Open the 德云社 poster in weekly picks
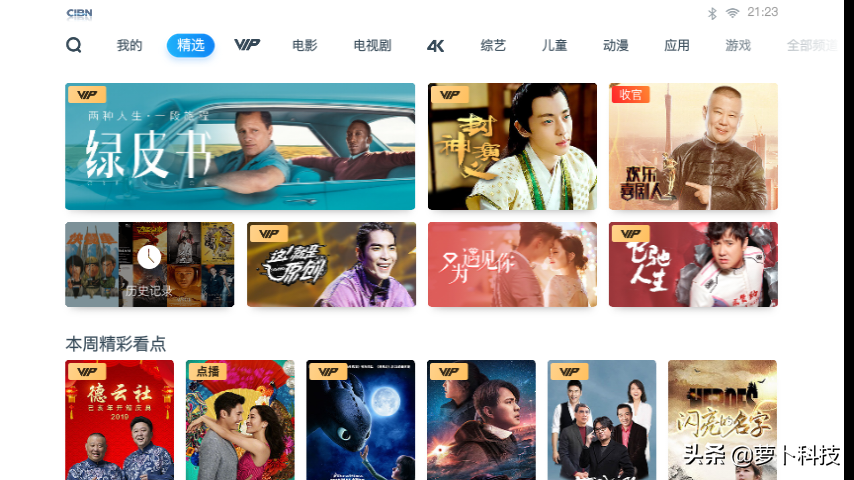Viewport: 854px width, 480px height. [x=119, y=420]
